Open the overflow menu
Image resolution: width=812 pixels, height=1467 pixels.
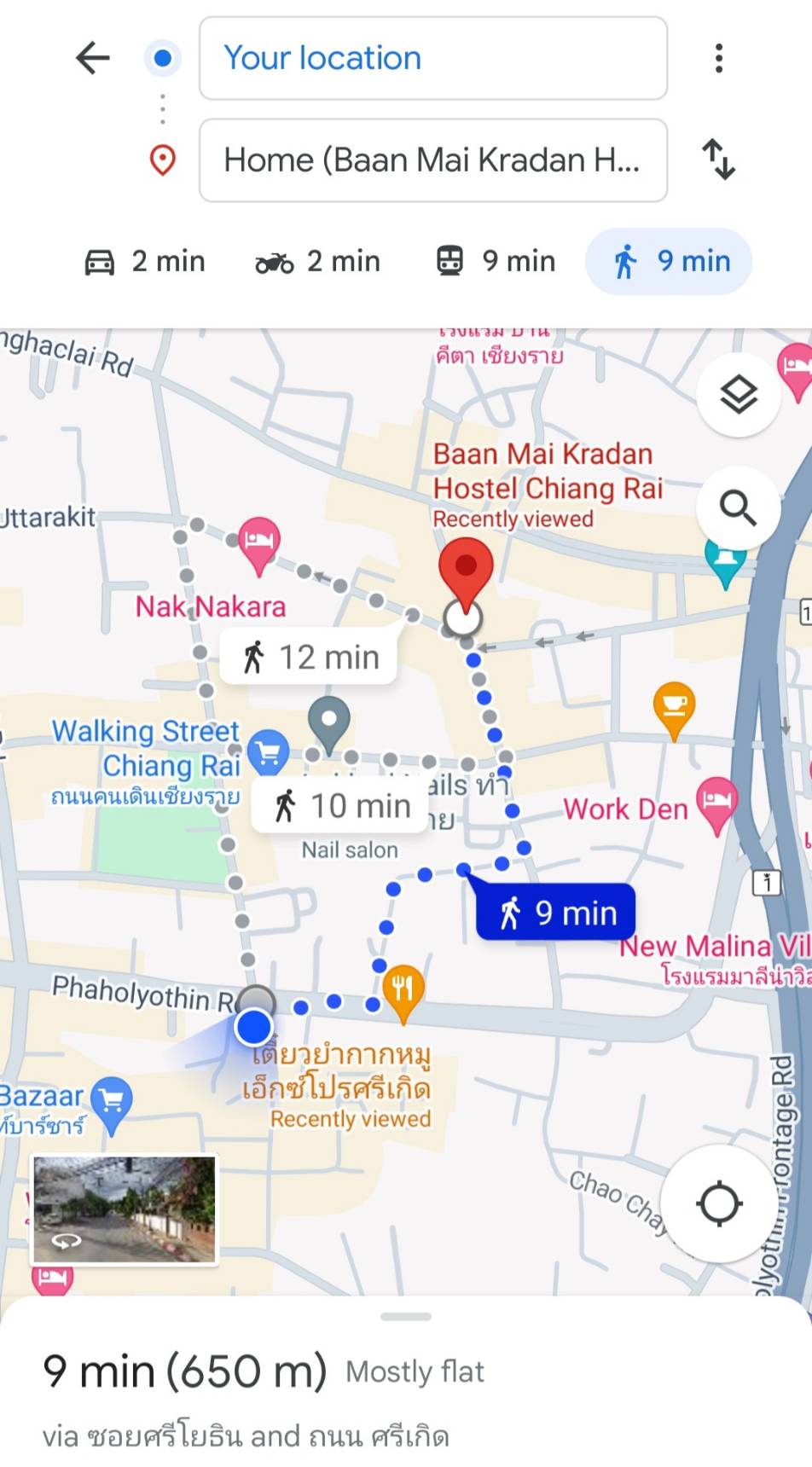pos(719,58)
